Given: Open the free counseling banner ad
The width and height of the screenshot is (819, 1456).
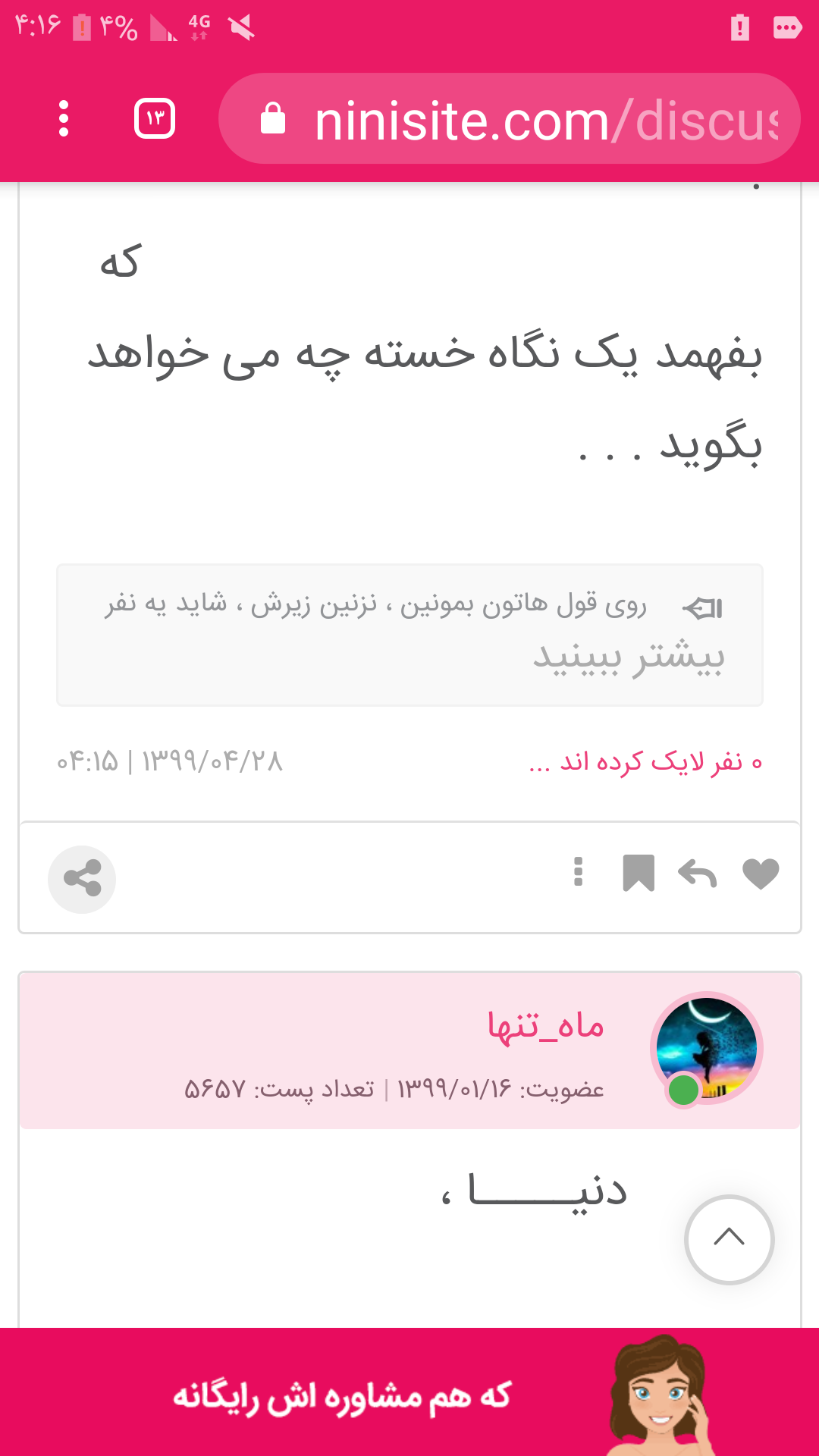Looking at the screenshot, I should tap(409, 1394).
